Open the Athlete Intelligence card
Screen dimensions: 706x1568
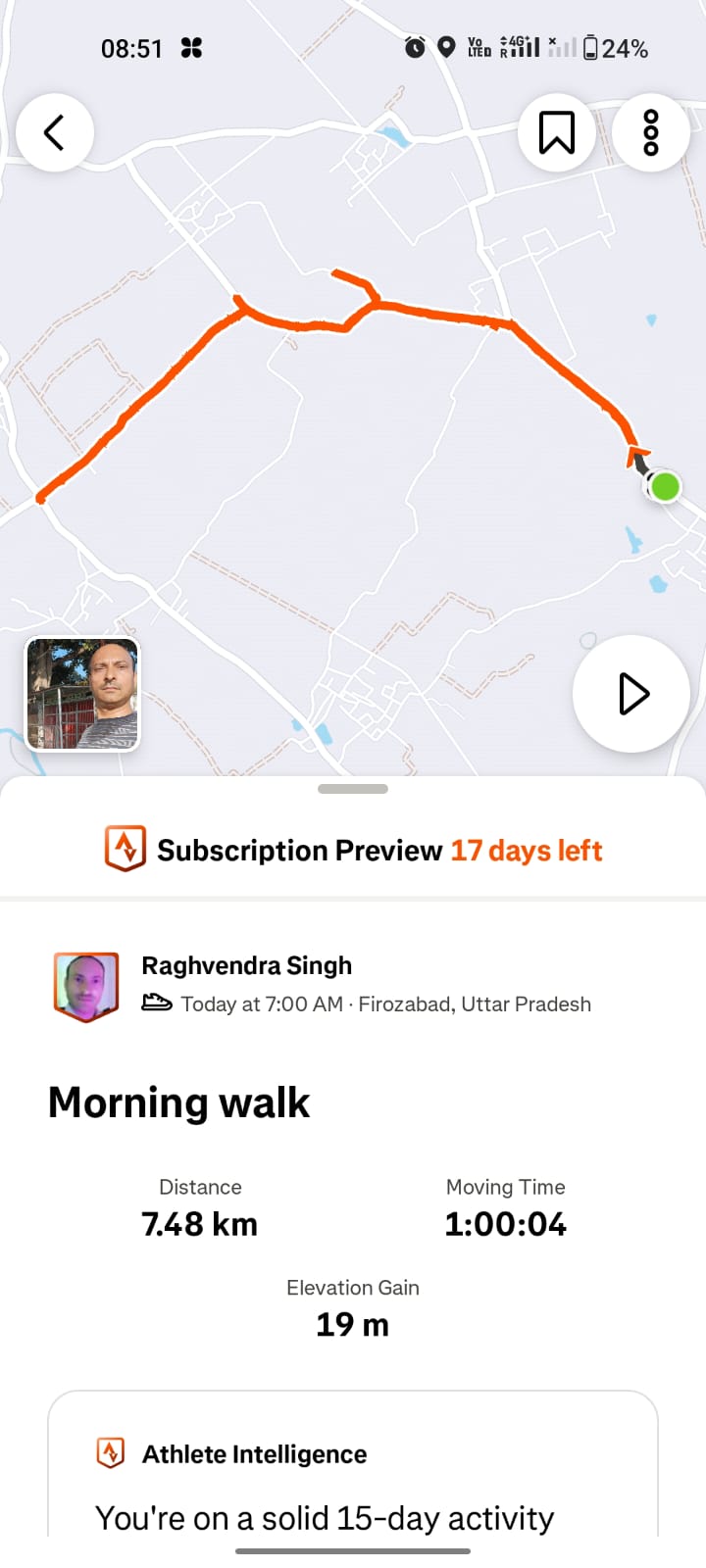(353, 1470)
